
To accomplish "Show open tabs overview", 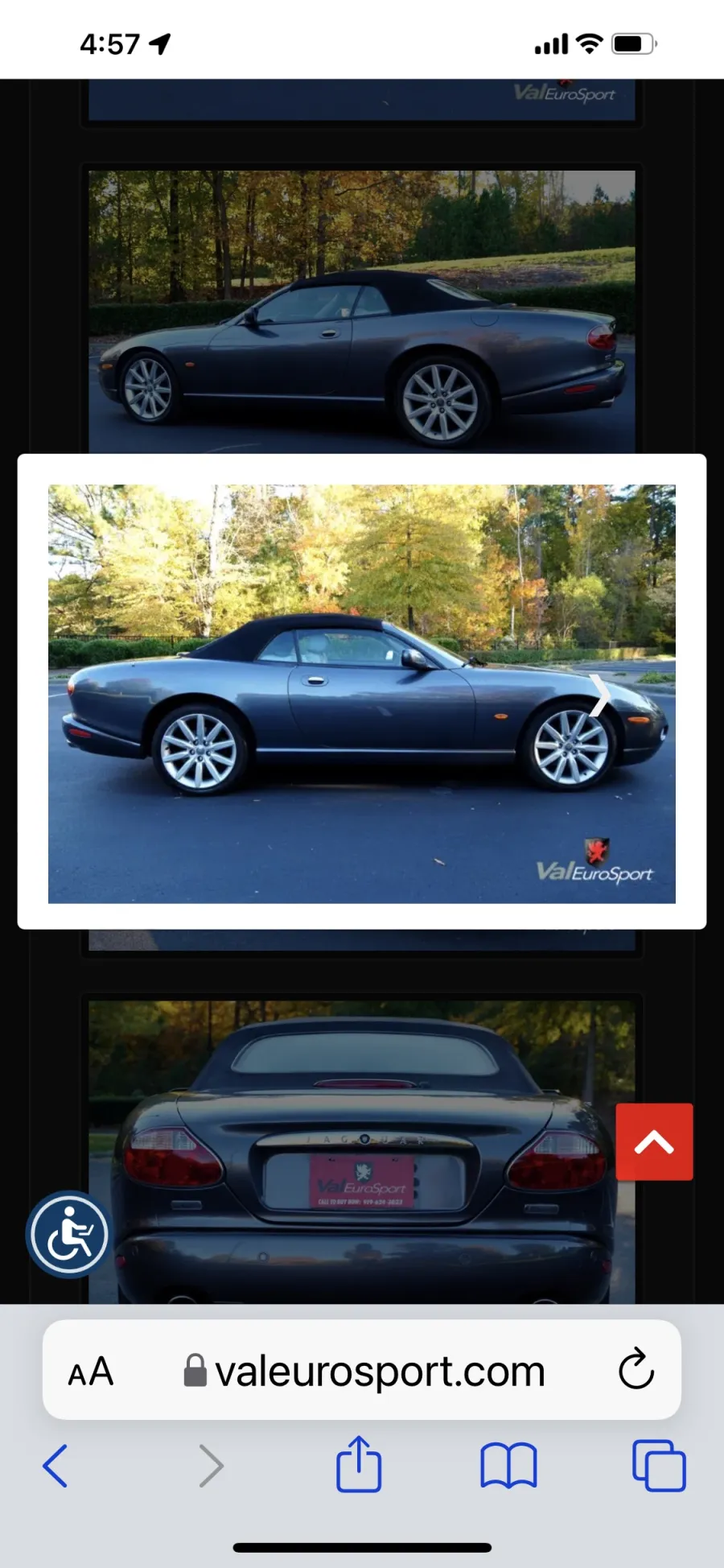I will (x=659, y=1466).
